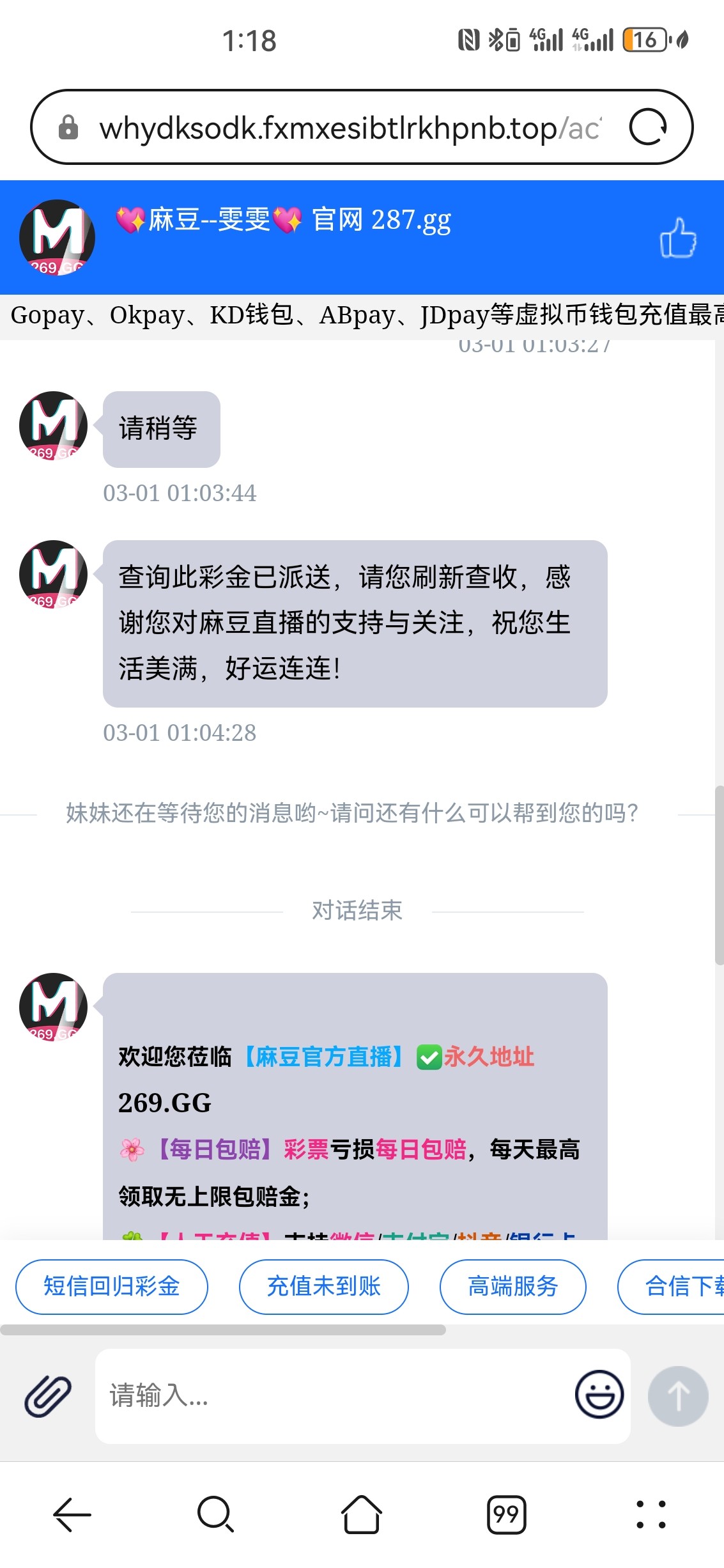Send the message with the arrow button
Screen dimensions: 724x1568
click(x=678, y=1396)
